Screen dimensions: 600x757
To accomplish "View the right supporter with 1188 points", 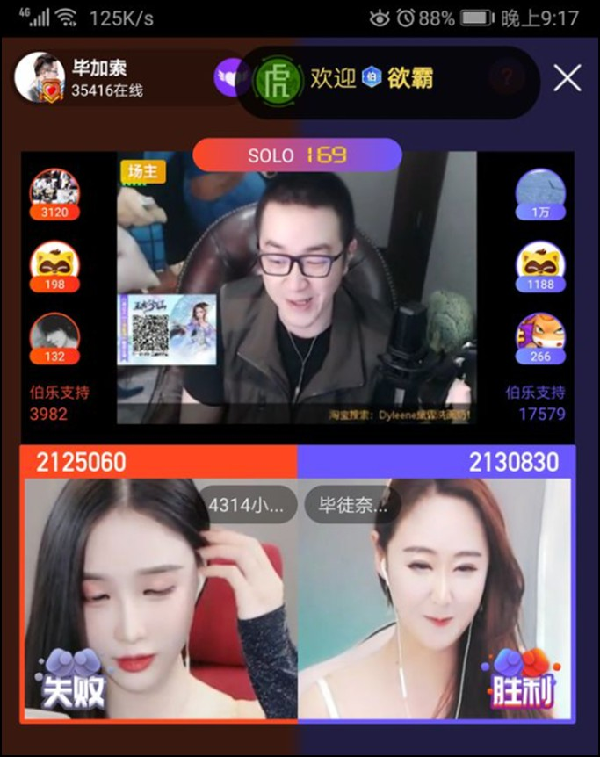I will click(540, 262).
